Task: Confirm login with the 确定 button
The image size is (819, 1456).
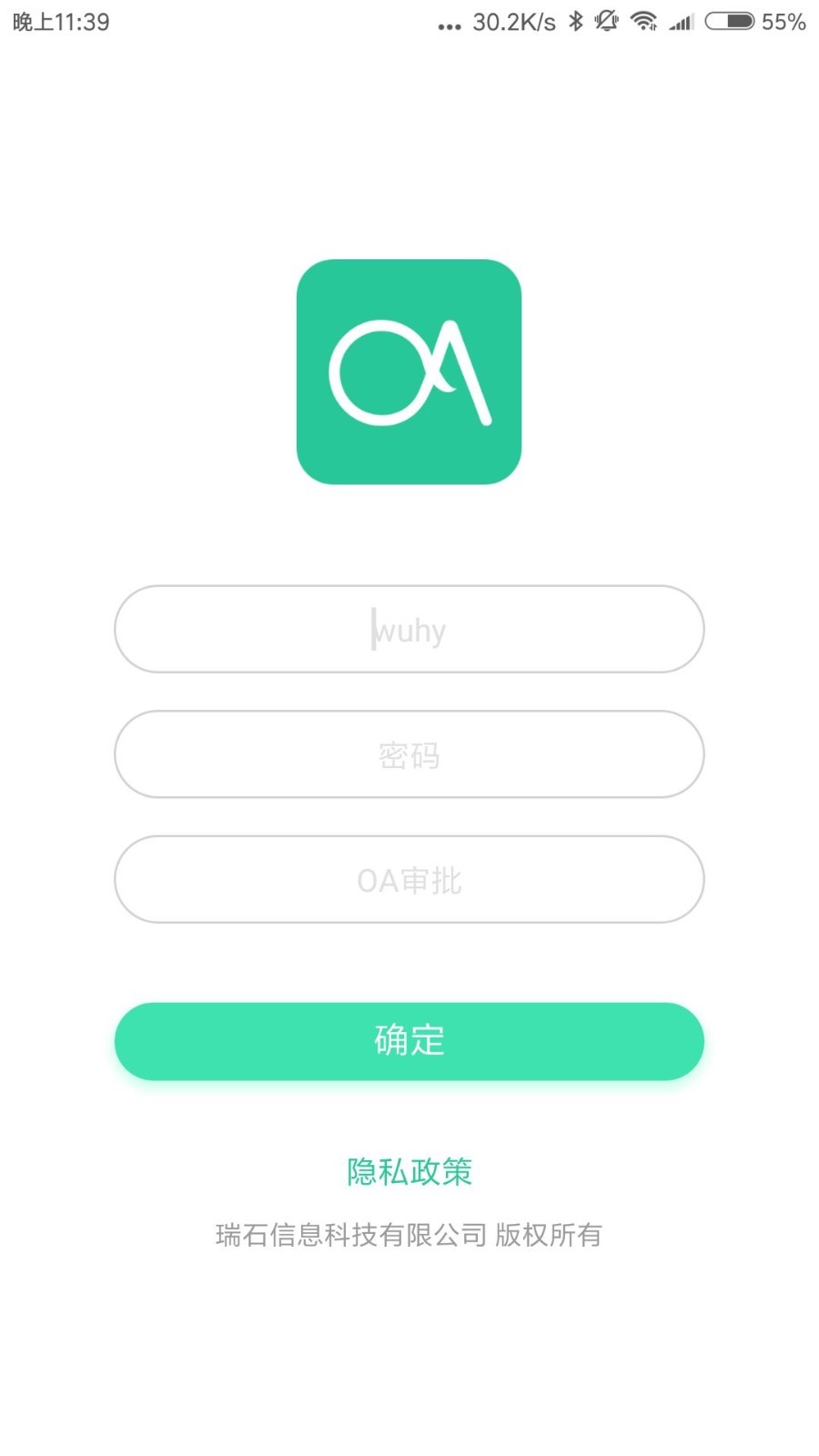Action: tap(409, 1041)
